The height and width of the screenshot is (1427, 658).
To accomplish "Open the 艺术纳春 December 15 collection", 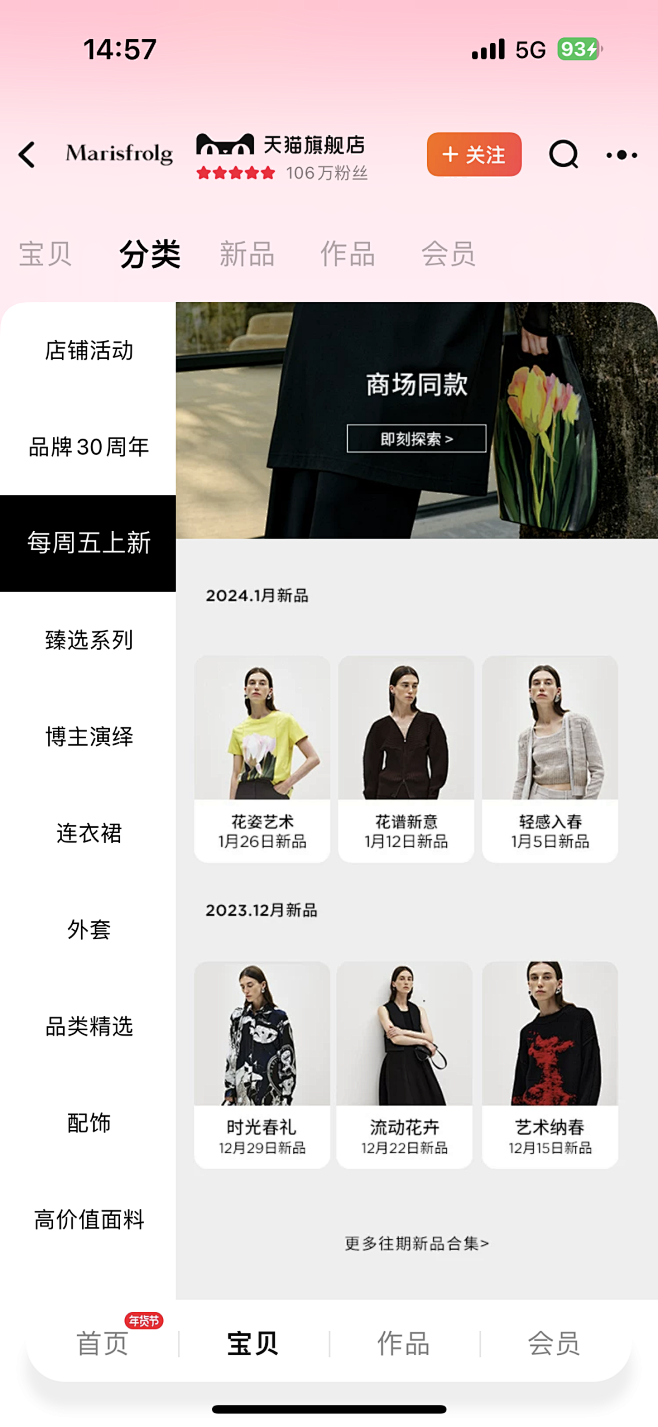I will (x=550, y=1064).
